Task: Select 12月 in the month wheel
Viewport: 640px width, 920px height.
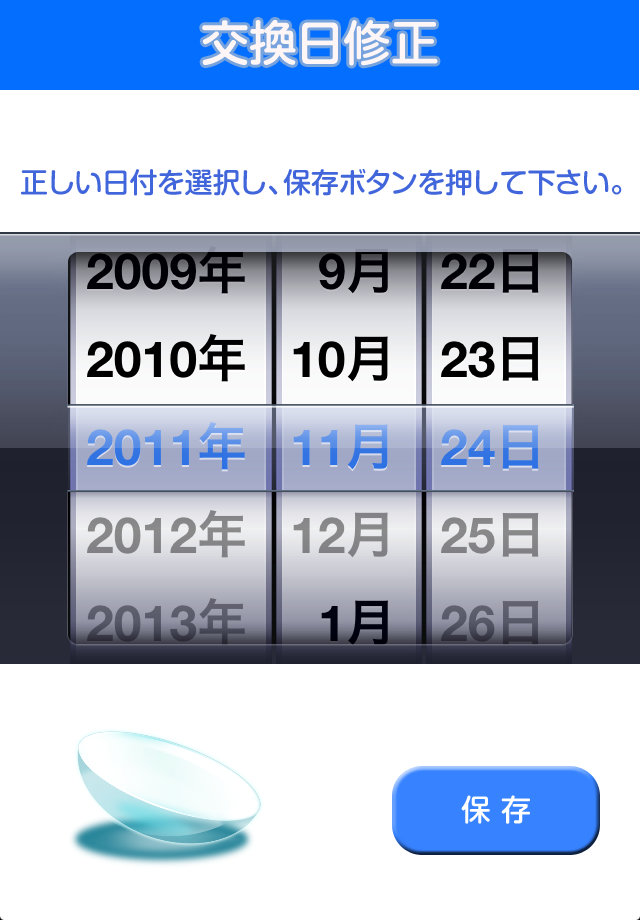Action: [x=341, y=537]
